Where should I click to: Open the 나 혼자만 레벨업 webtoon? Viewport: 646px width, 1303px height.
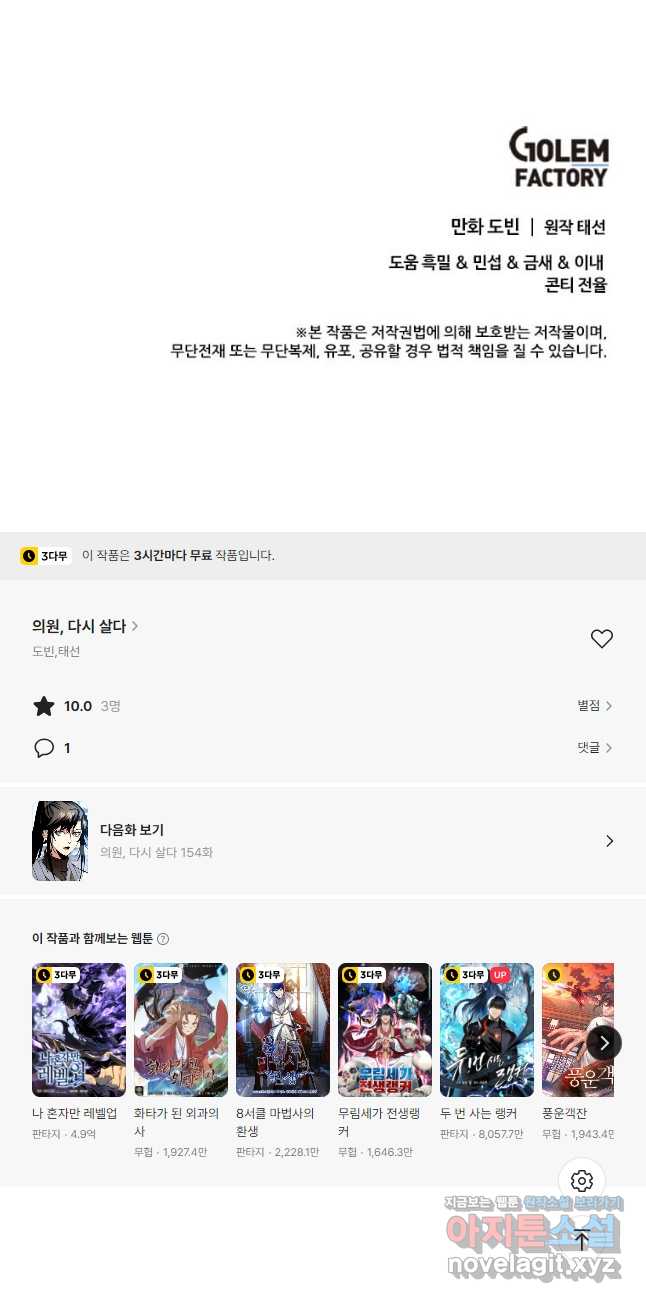pyautogui.click(x=79, y=1030)
